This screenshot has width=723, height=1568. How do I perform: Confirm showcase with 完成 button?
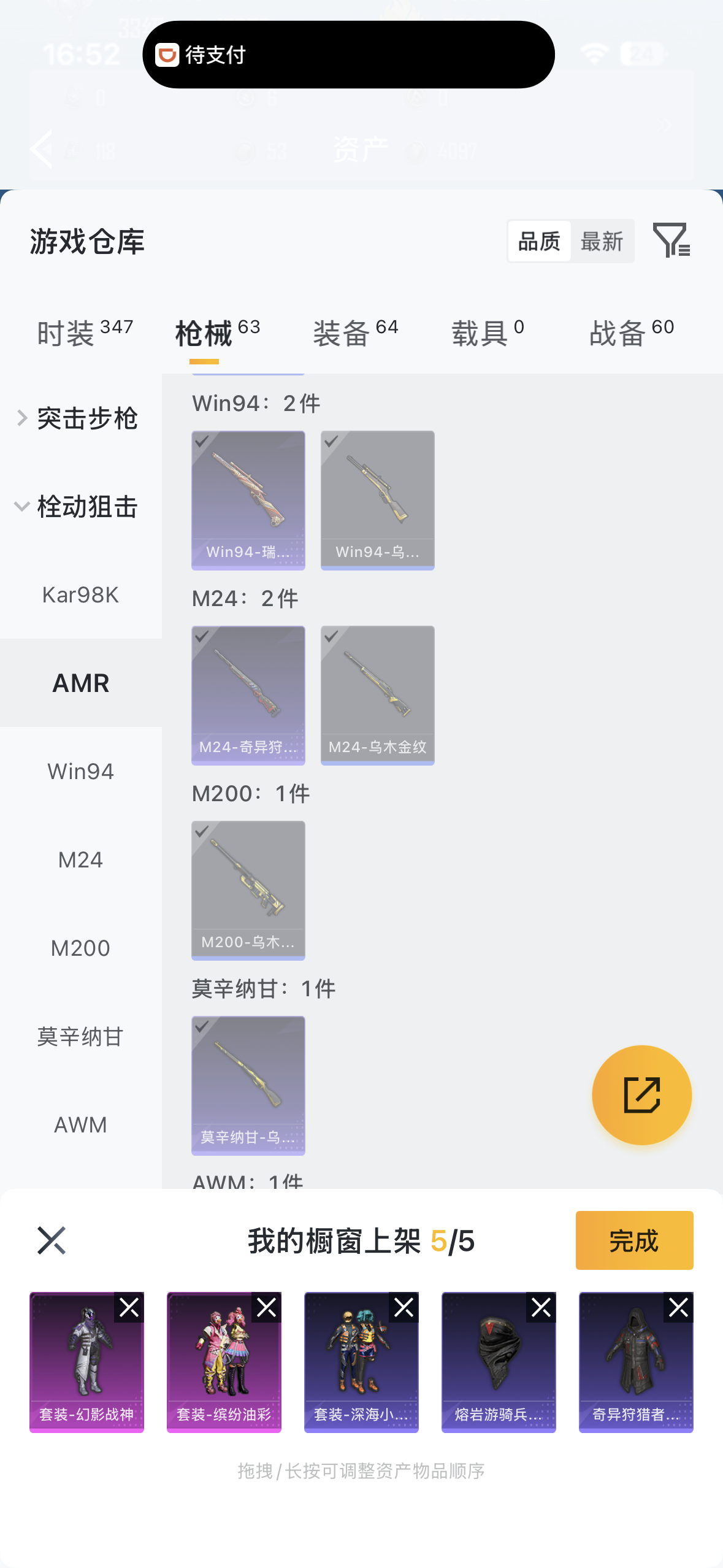pyautogui.click(x=634, y=1240)
